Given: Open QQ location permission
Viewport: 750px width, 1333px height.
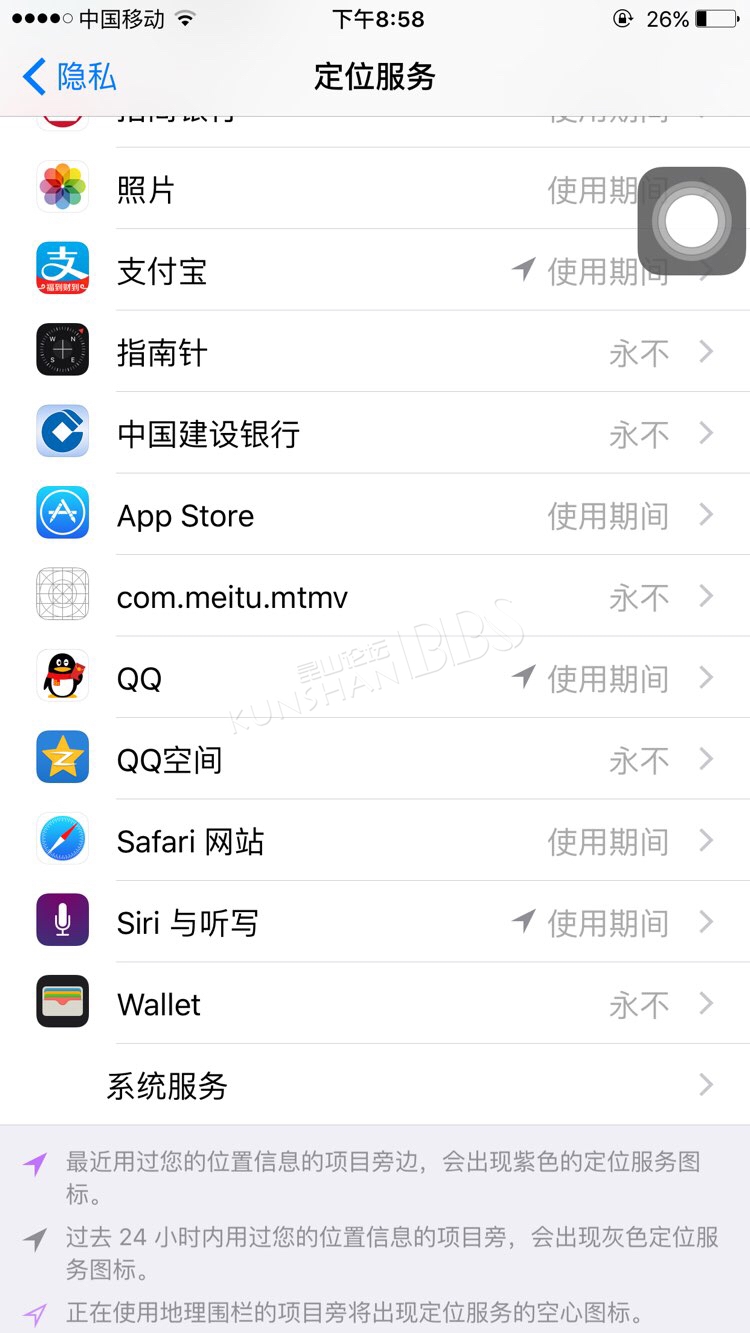Looking at the screenshot, I should 375,678.
